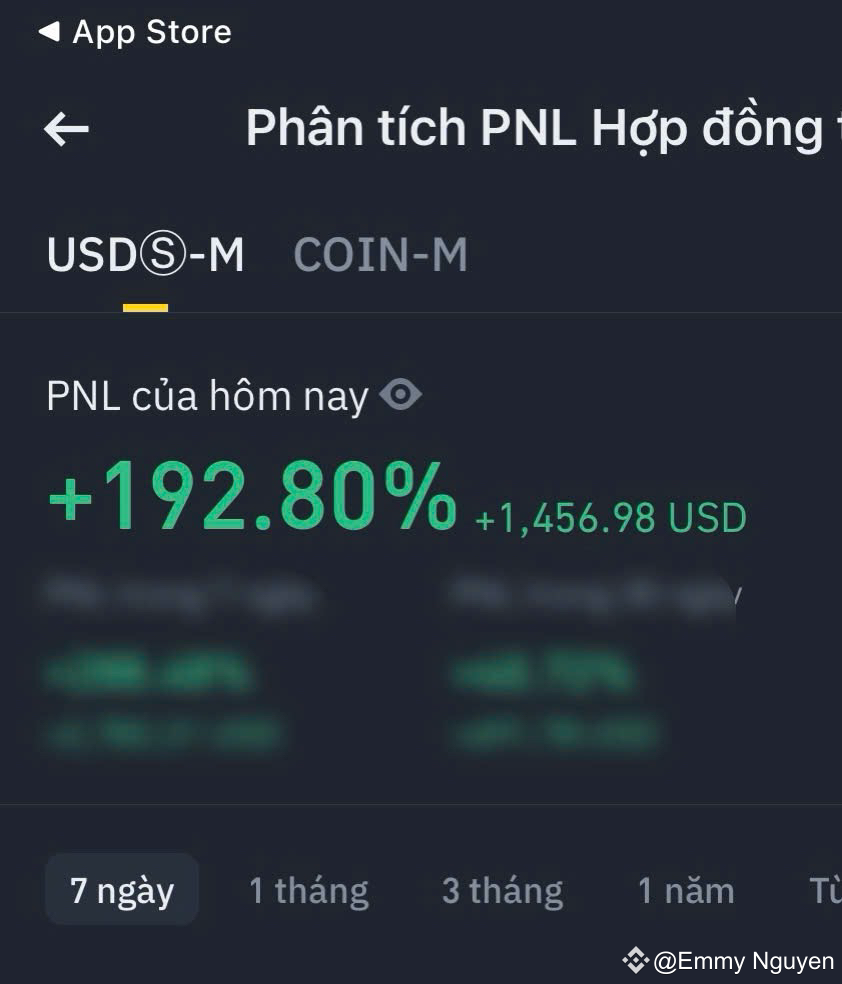Switch to the COIN-M tab
The width and height of the screenshot is (842, 984).
(x=380, y=255)
